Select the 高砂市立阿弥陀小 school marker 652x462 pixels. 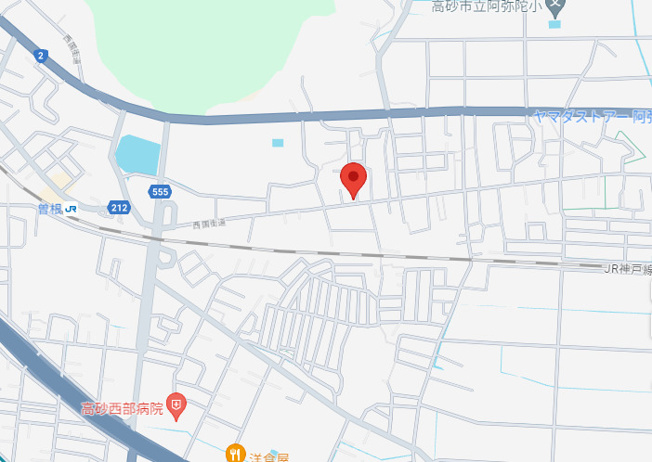tap(556, 15)
